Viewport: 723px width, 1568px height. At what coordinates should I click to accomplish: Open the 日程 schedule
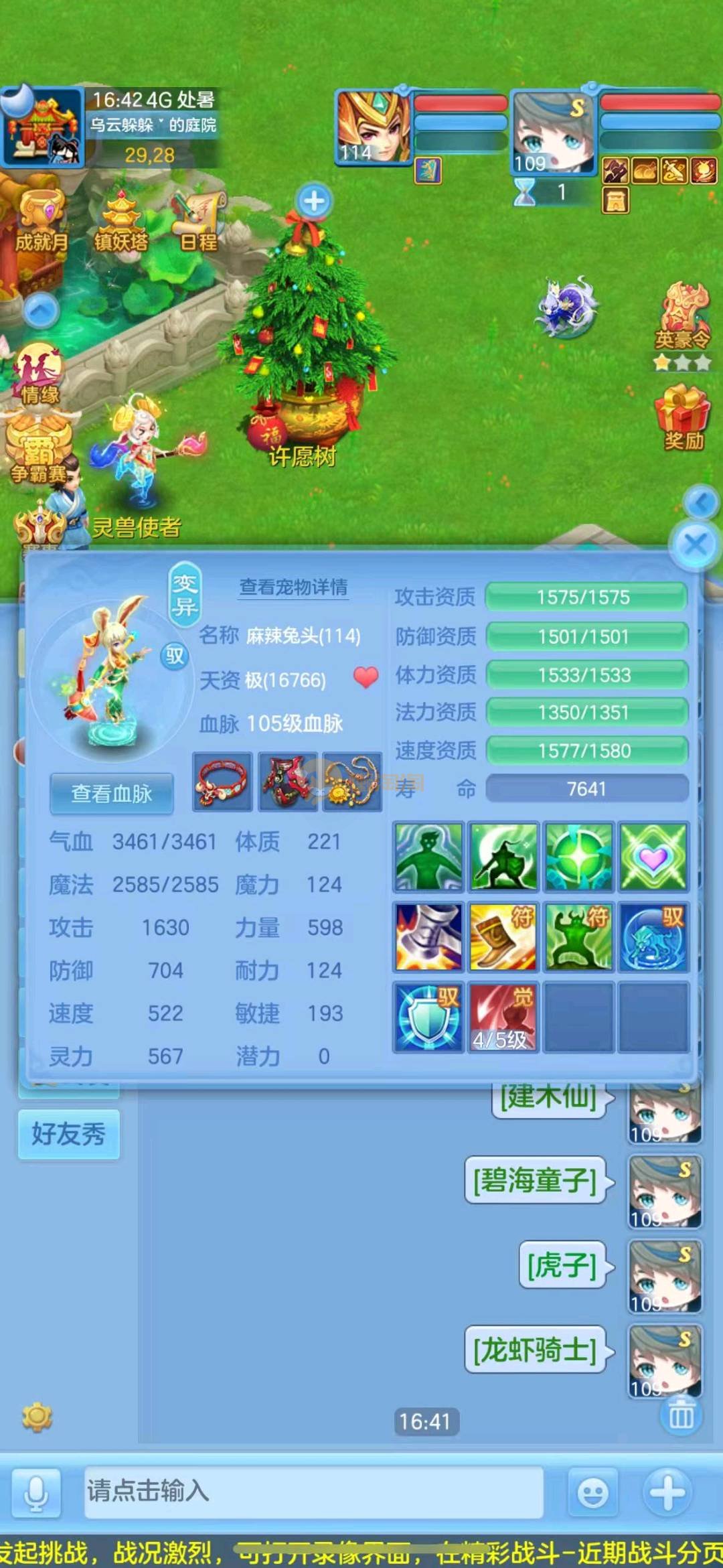click(x=199, y=221)
